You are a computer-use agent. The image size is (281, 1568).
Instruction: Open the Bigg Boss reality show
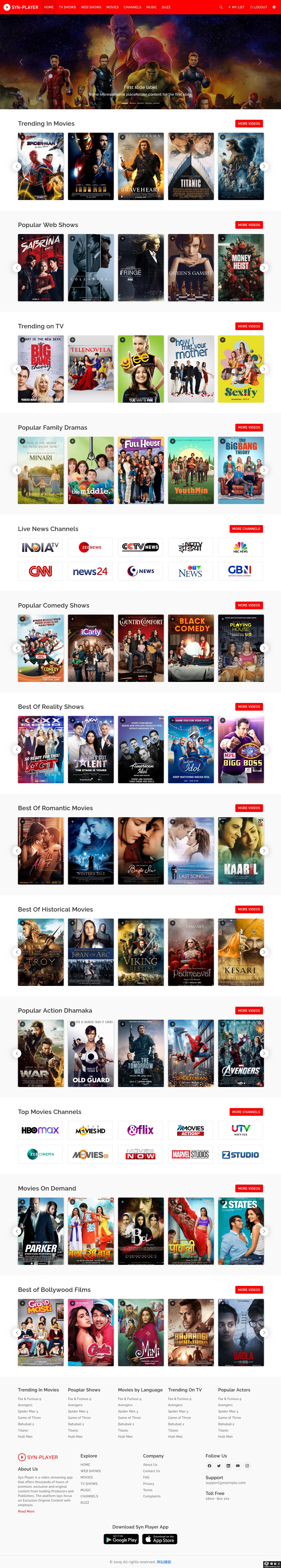click(241, 749)
